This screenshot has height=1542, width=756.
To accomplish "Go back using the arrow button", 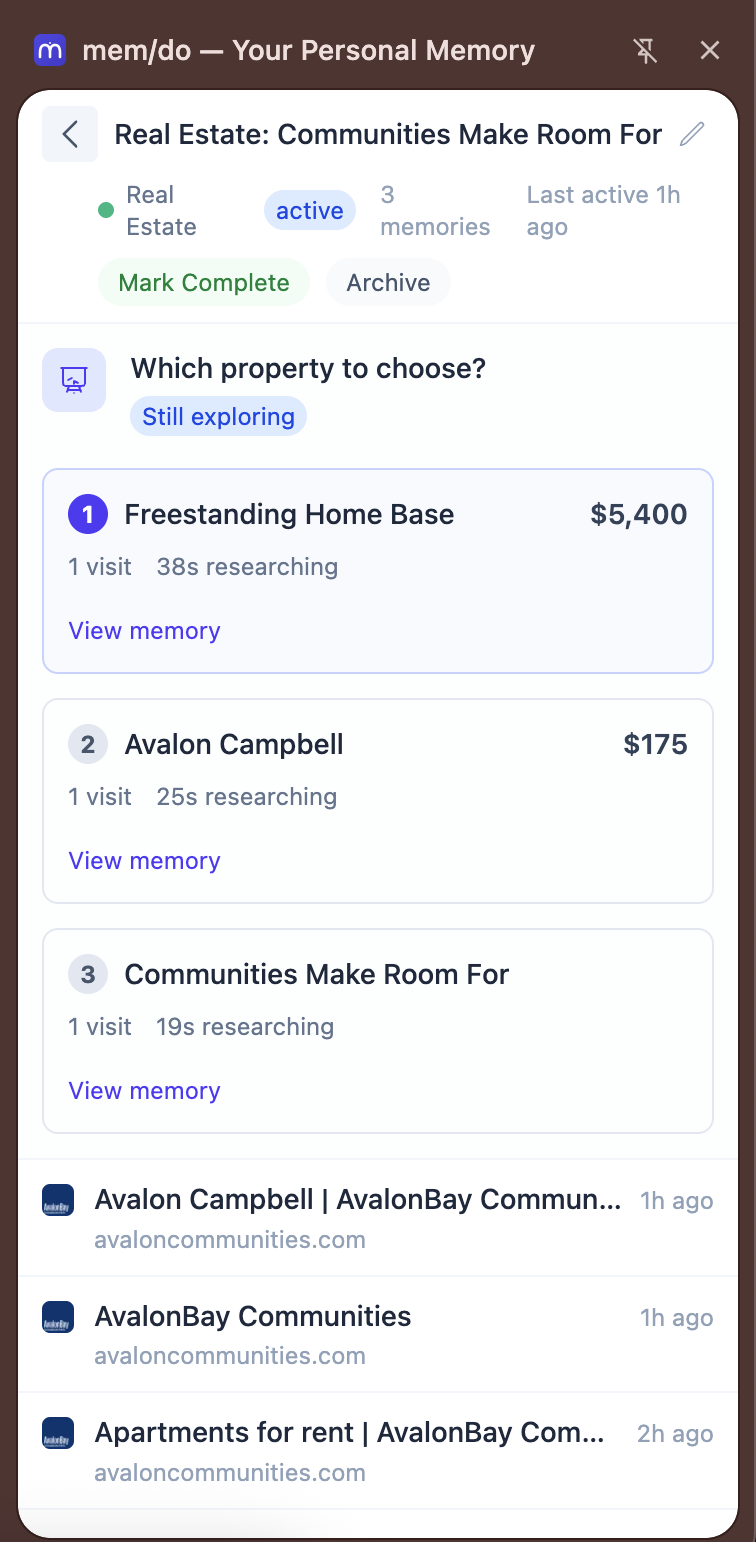I will [x=70, y=134].
